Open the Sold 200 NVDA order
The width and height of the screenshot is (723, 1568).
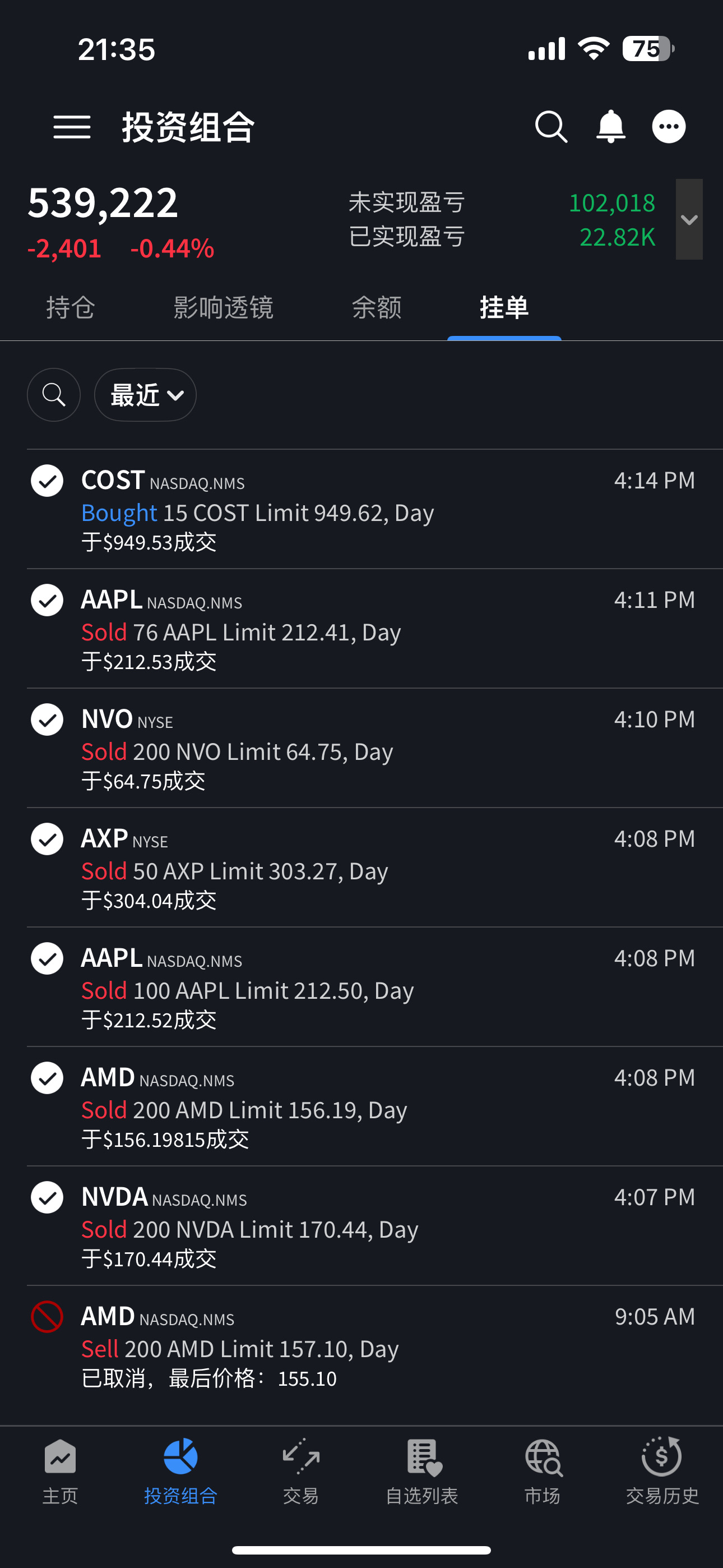click(375, 1226)
